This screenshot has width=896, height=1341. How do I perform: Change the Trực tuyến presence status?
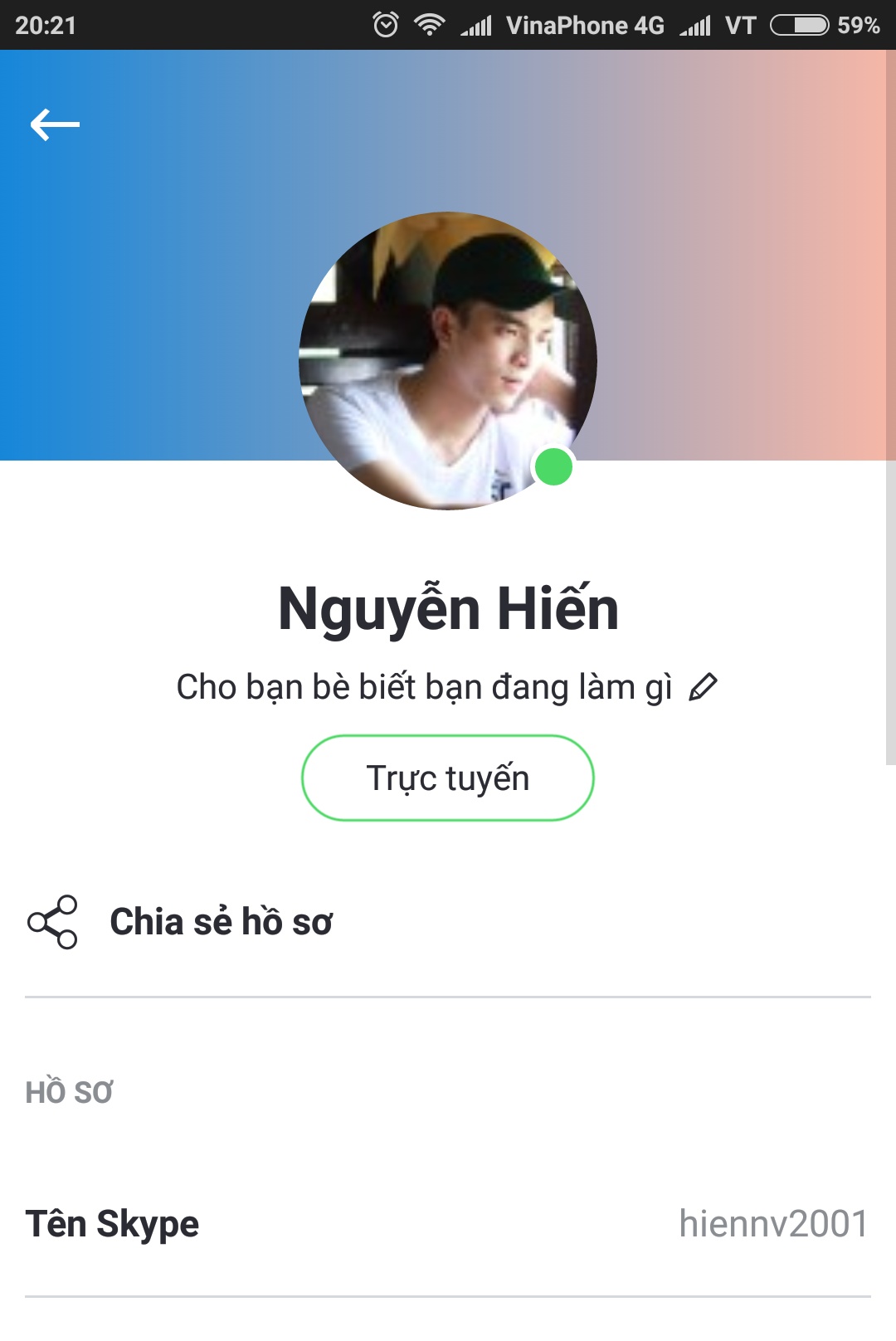click(447, 778)
